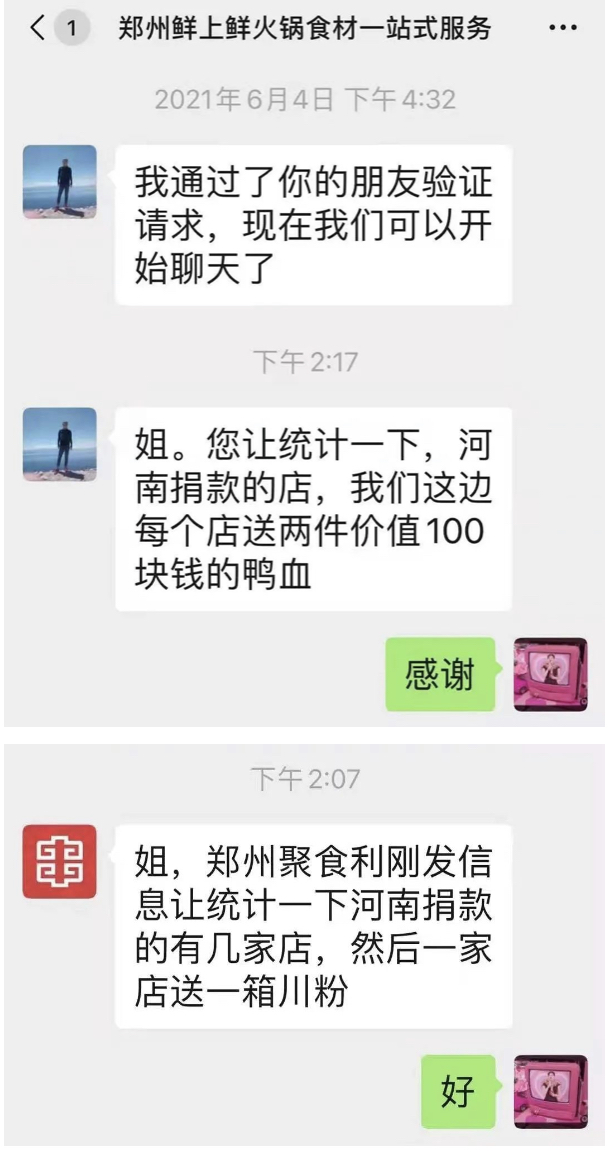View the pink avatar beside 感谢
Viewport: 610px width, 1156px height.
click(x=550, y=675)
